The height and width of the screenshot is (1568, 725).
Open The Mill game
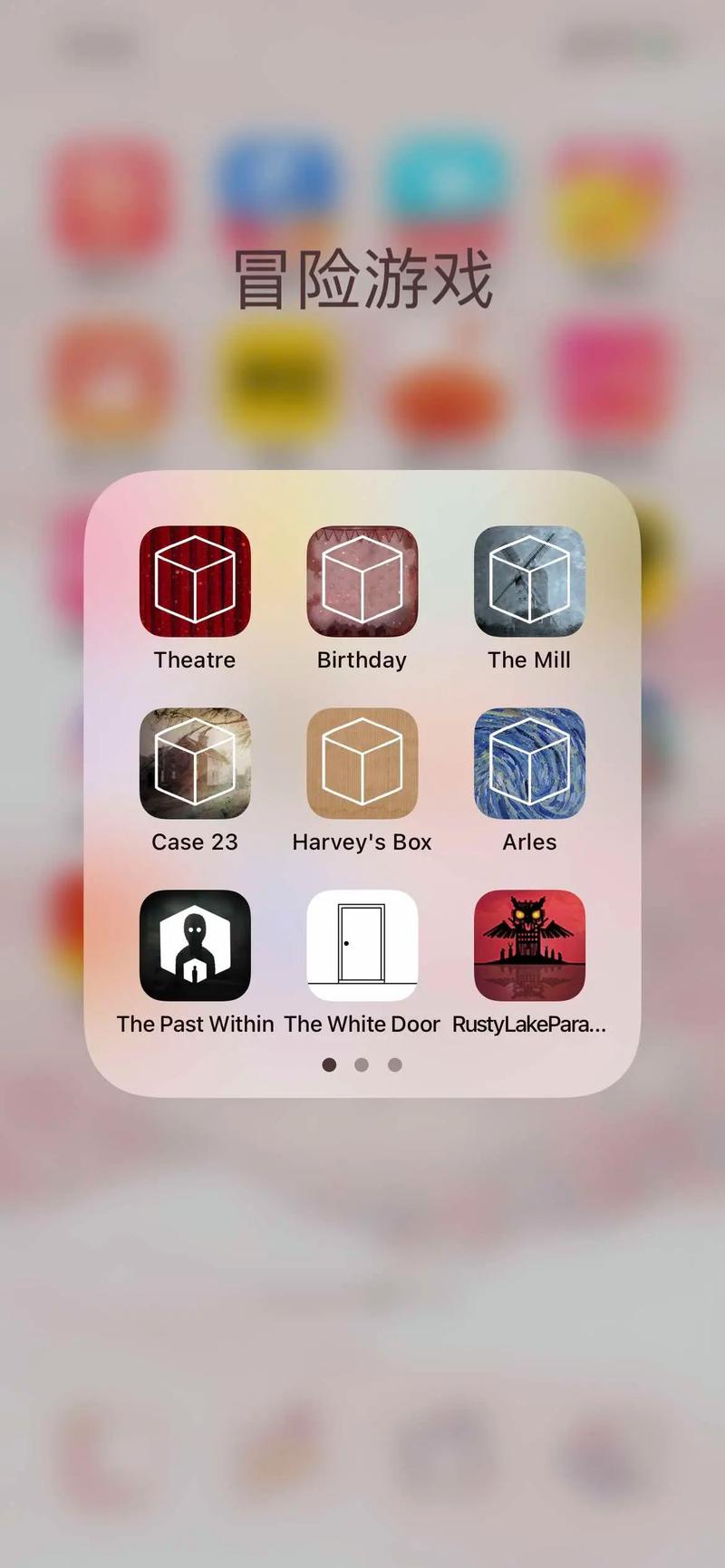[x=529, y=582]
